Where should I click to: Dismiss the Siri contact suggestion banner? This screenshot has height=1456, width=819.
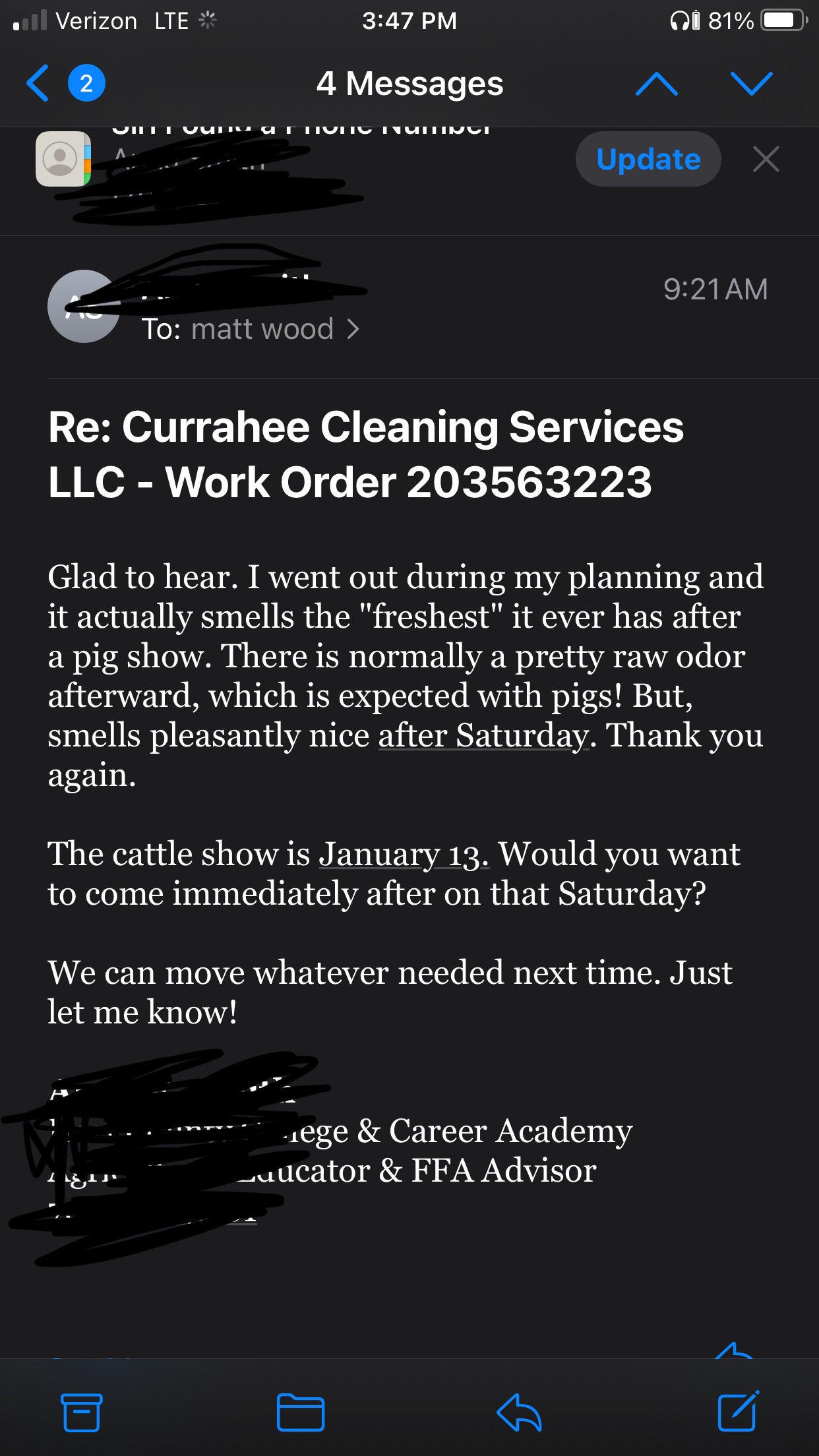pyautogui.click(x=766, y=160)
